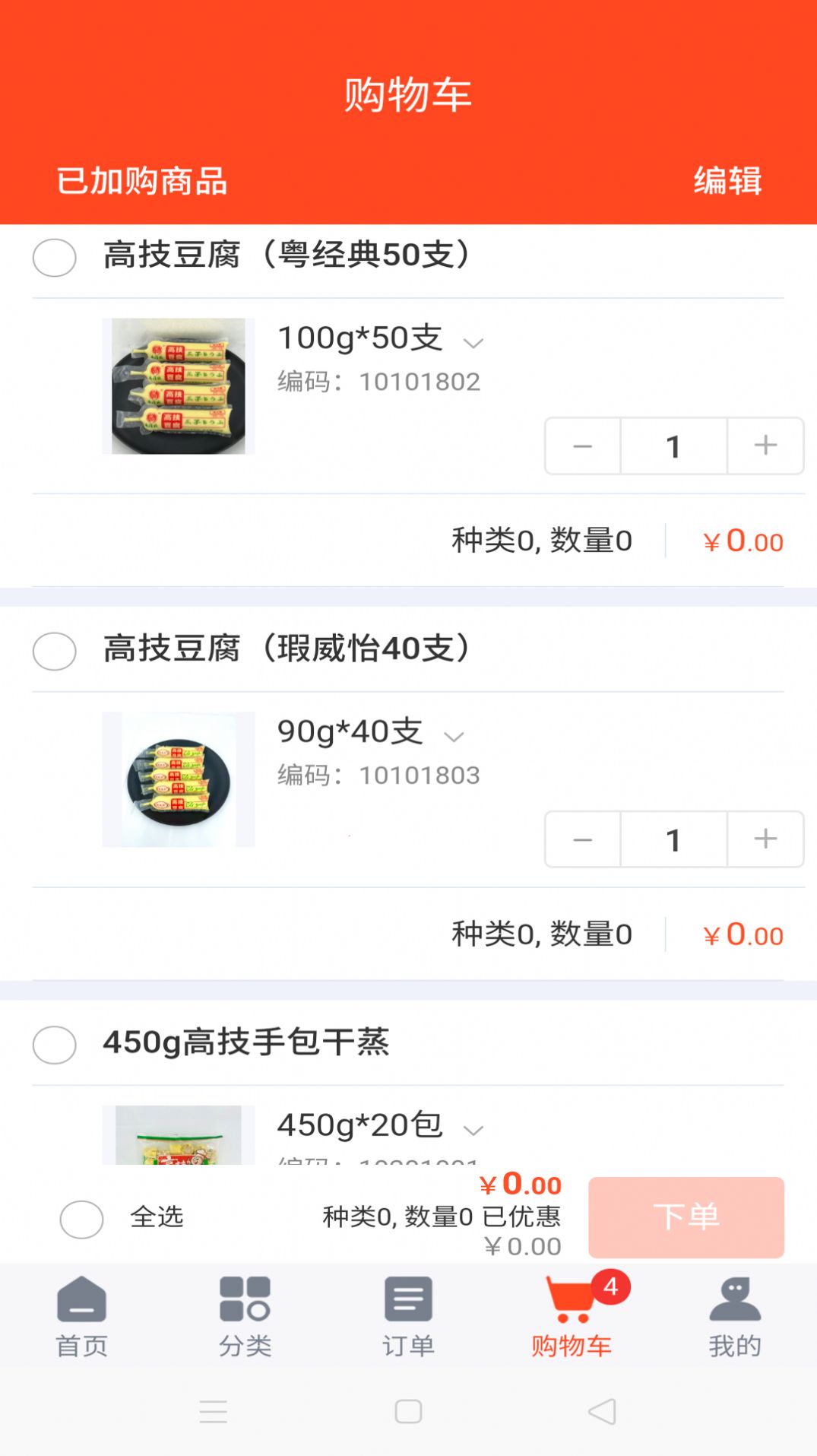The width and height of the screenshot is (817, 1456).
Task: Open the 编辑 edit mode
Action: [729, 180]
